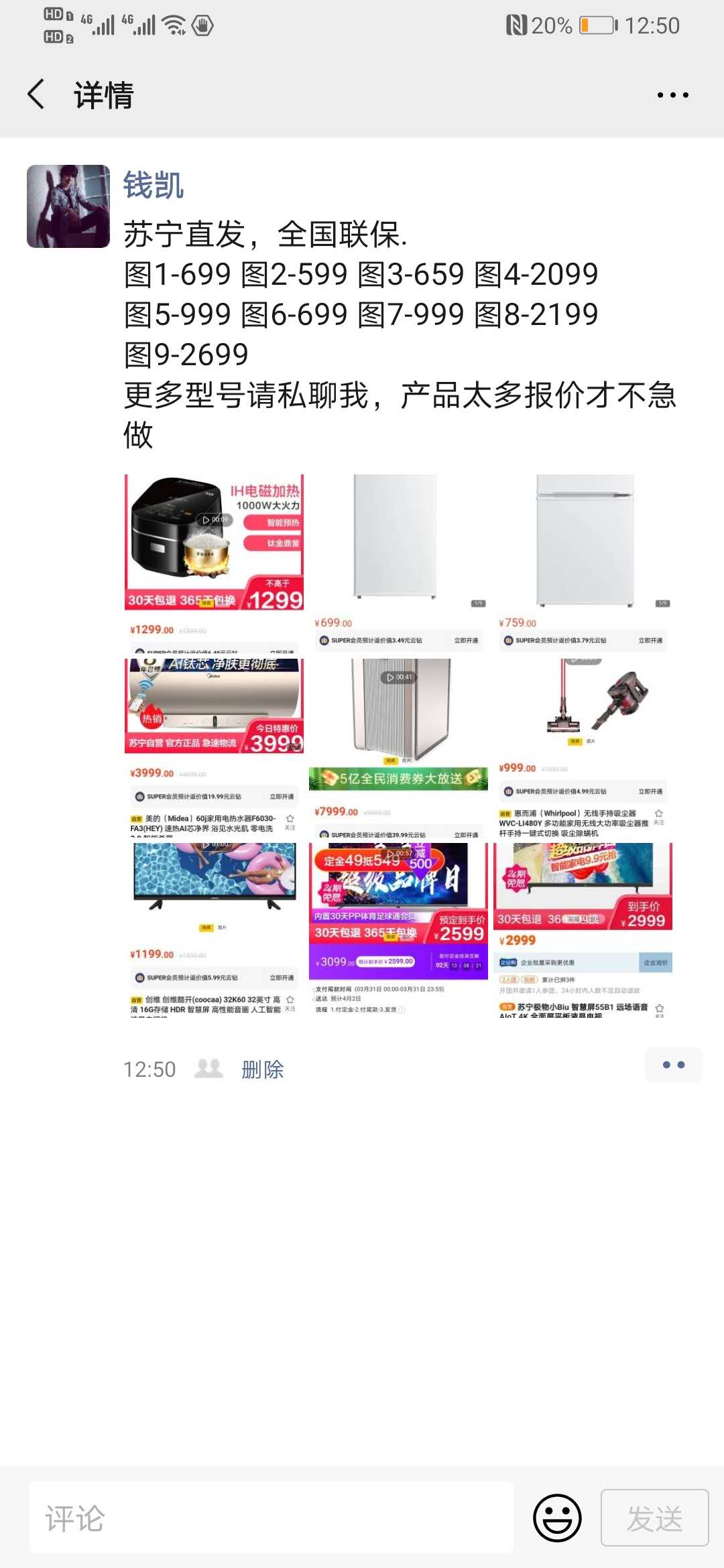The height and width of the screenshot is (1568, 724).
Task: View the ¥1199 coocaa TV image
Action: point(214,930)
